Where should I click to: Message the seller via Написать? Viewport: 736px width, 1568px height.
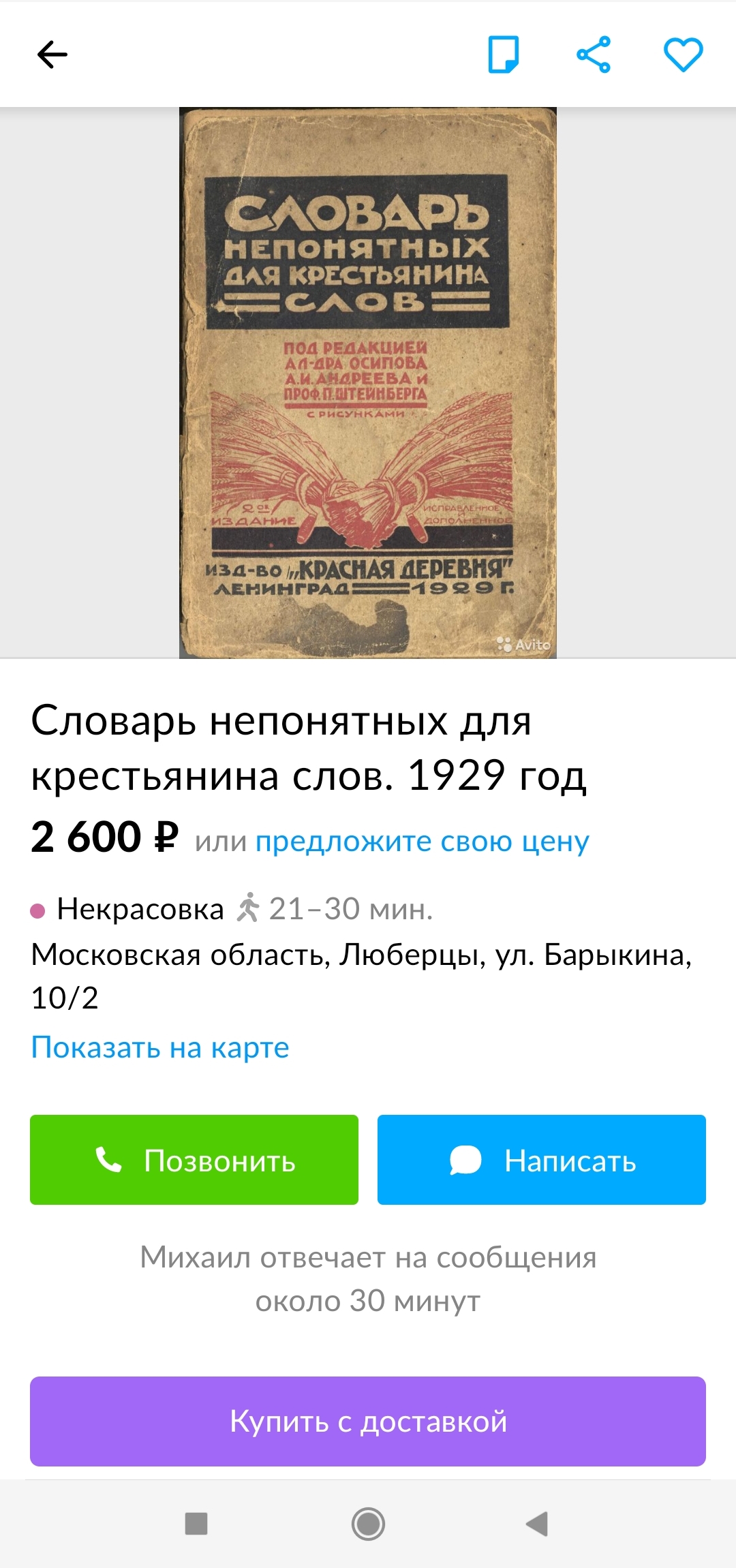[542, 1160]
